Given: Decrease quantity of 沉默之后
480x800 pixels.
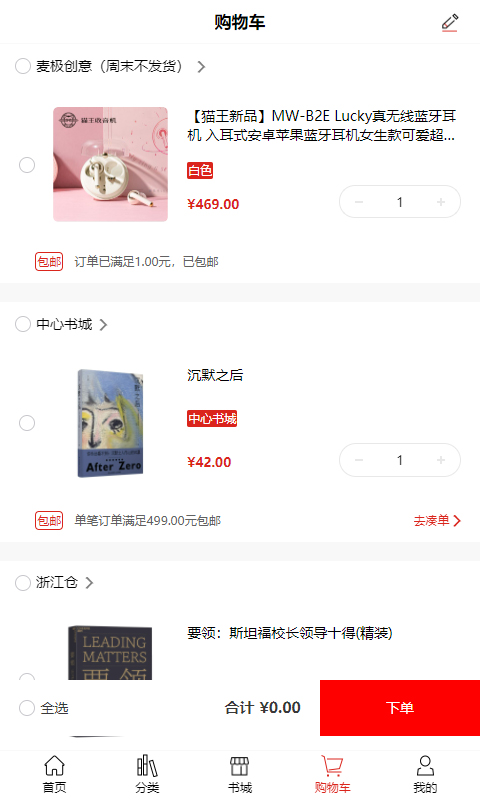Looking at the screenshot, I should pyautogui.click(x=359, y=460).
